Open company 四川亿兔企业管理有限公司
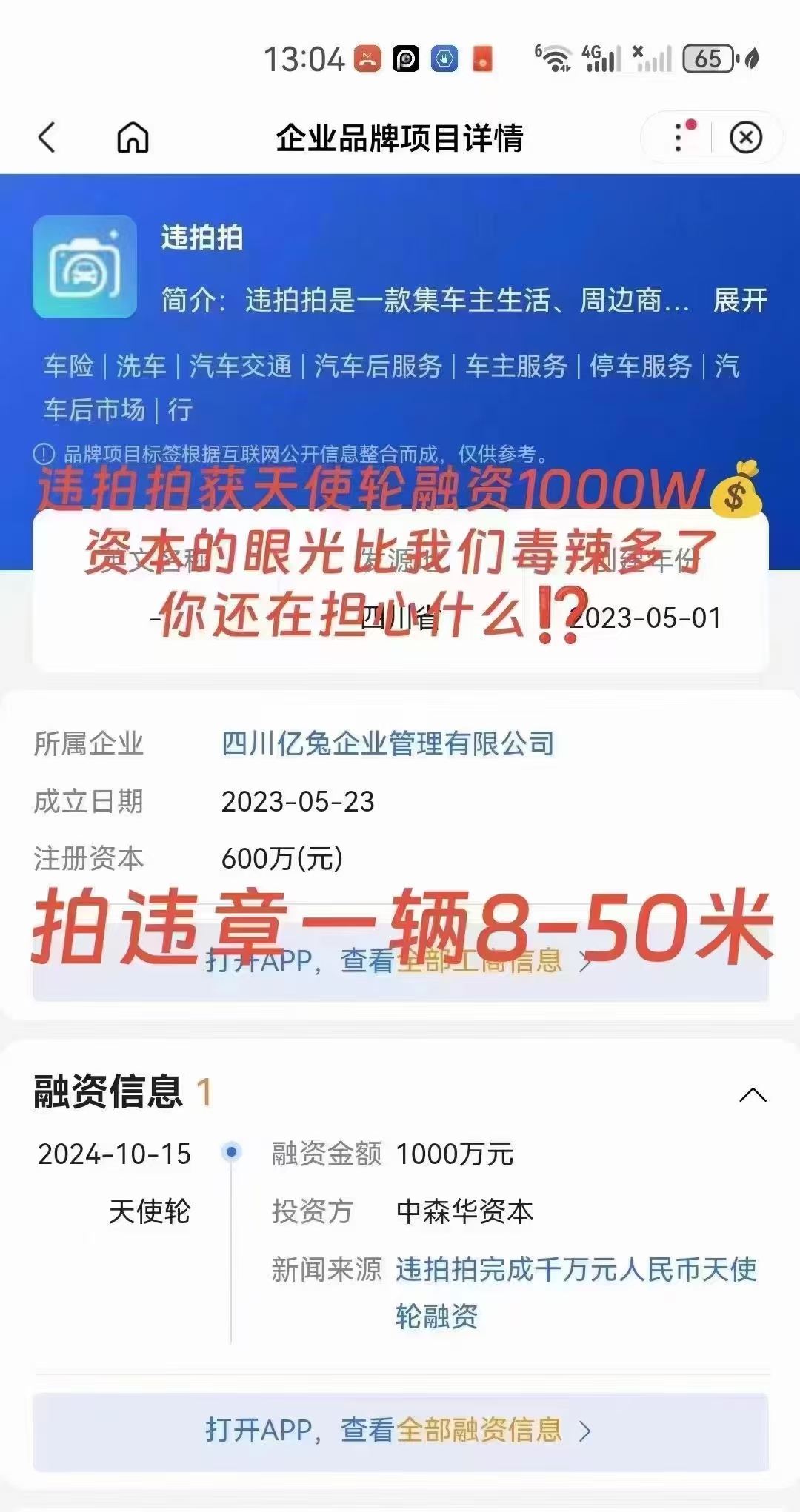Viewport: 800px width, 1512px height. tap(388, 743)
